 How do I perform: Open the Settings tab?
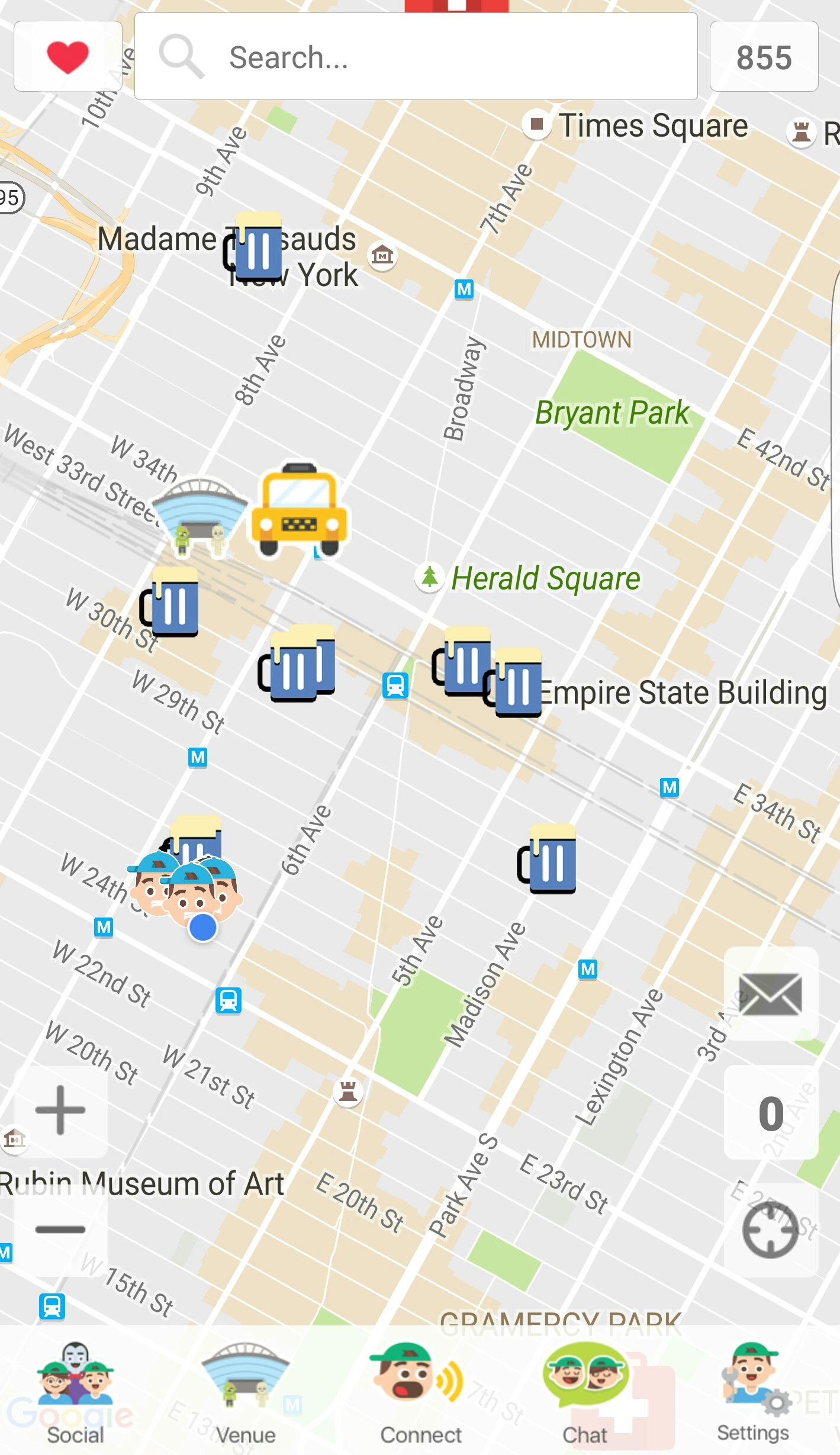[x=753, y=1392]
